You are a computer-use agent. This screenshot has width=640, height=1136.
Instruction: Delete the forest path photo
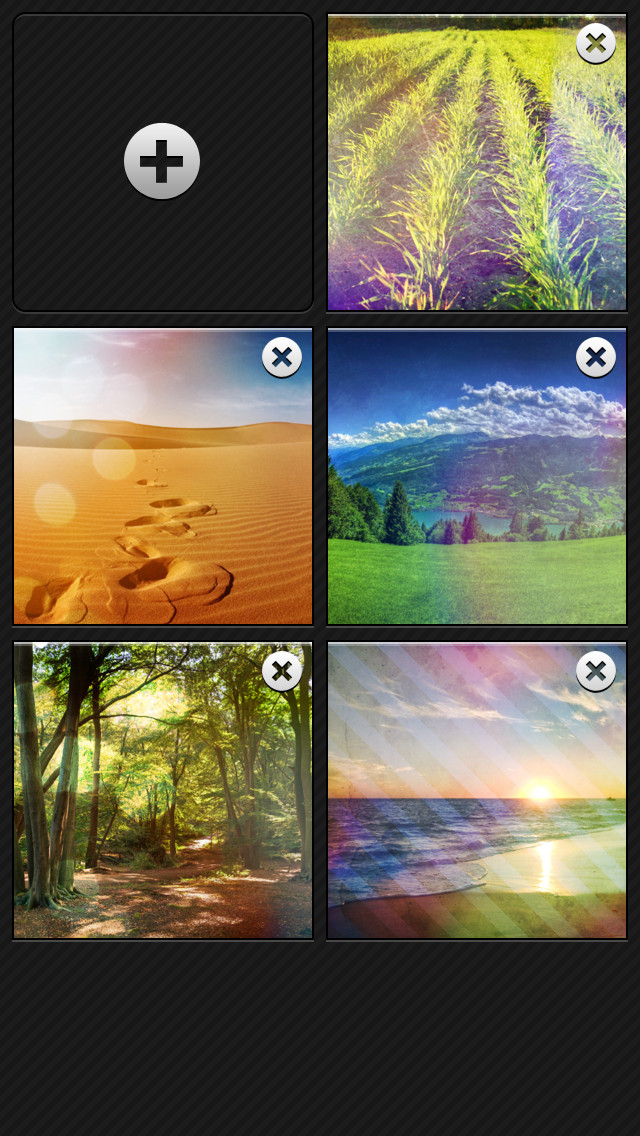pyautogui.click(x=282, y=671)
